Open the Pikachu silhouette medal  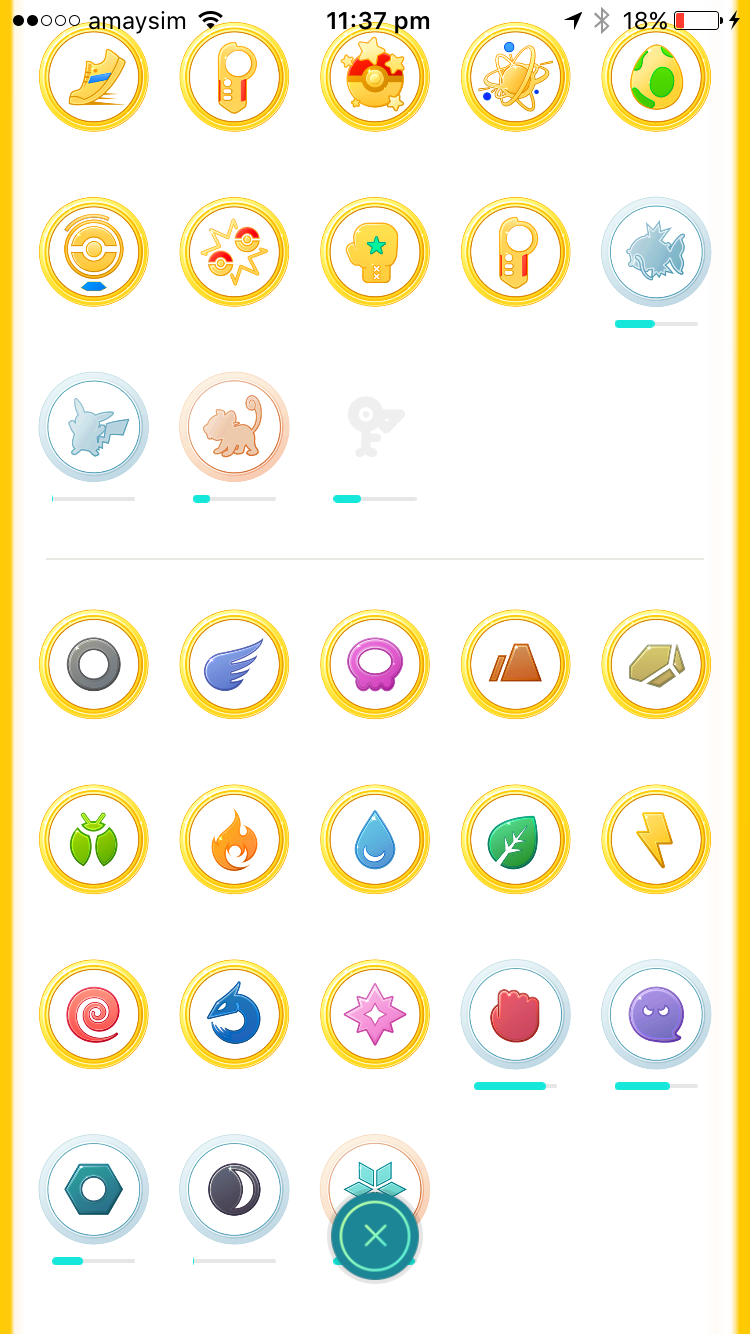pyautogui.click(x=94, y=427)
